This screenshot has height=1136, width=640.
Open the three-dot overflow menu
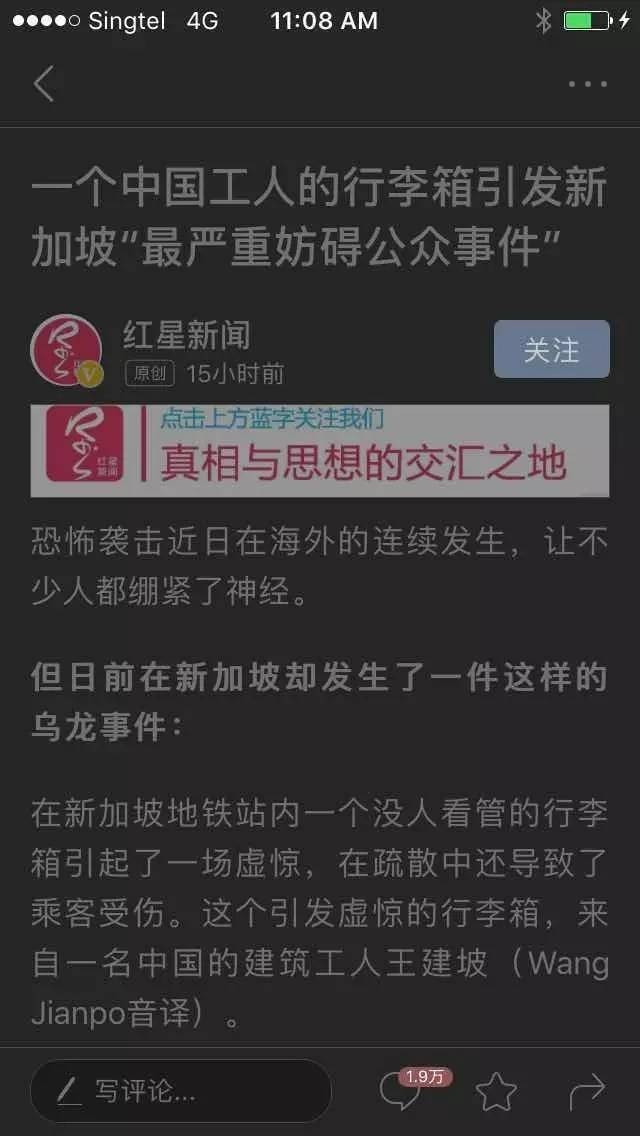tap(588, 84)
